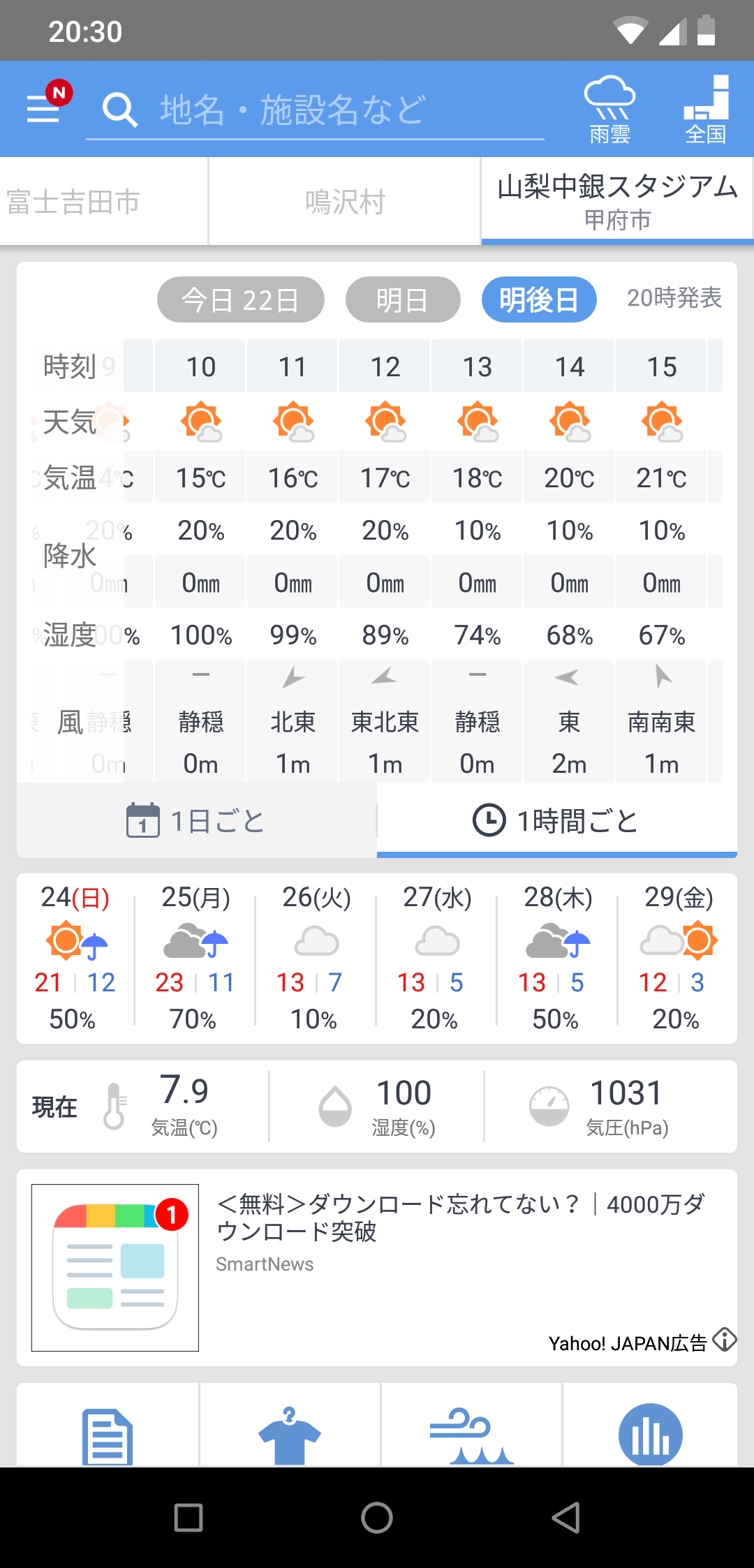Open the forecast for 29(金)

pyautogui.click(x=678, y=957)
